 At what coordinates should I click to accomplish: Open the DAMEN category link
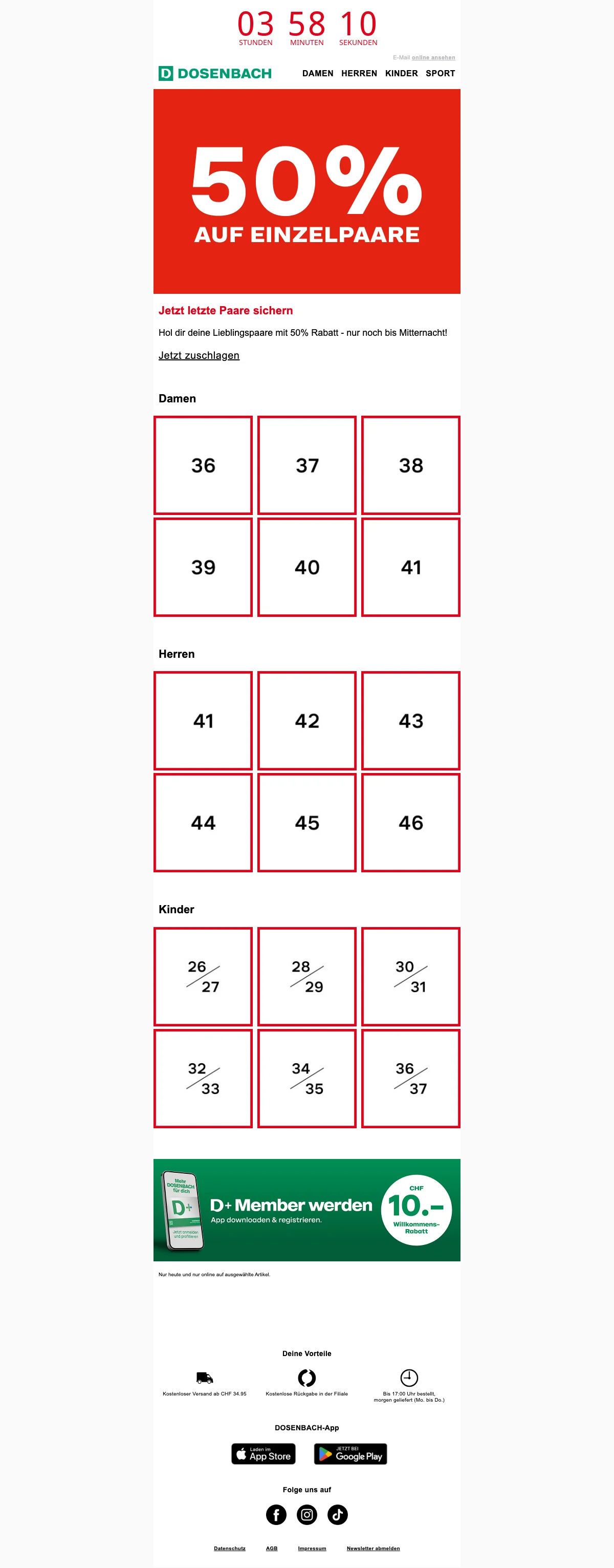click(x=317, y=73)
